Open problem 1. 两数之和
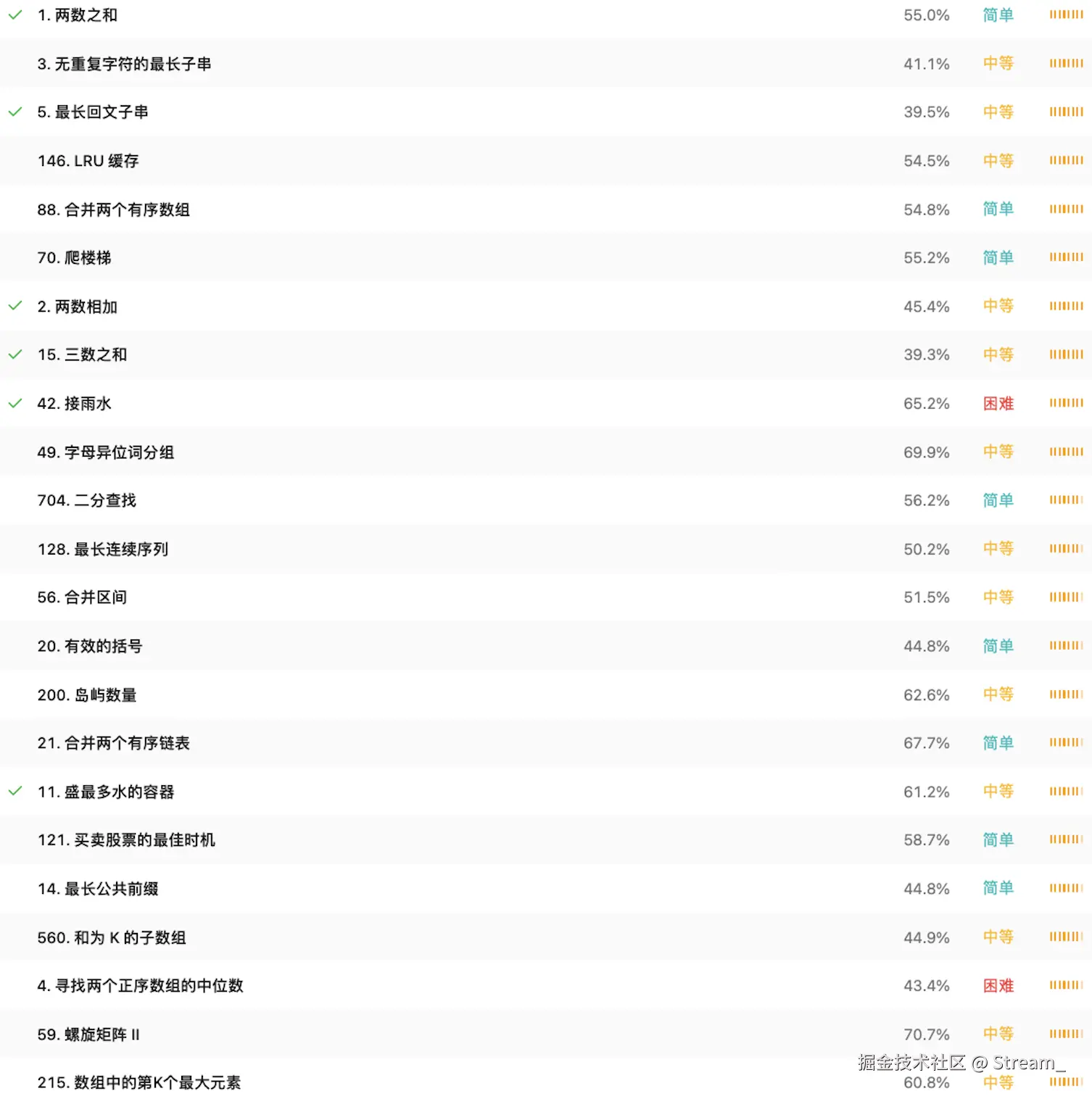Viewport: 1092px width, 1099px height. pos(78,15)
